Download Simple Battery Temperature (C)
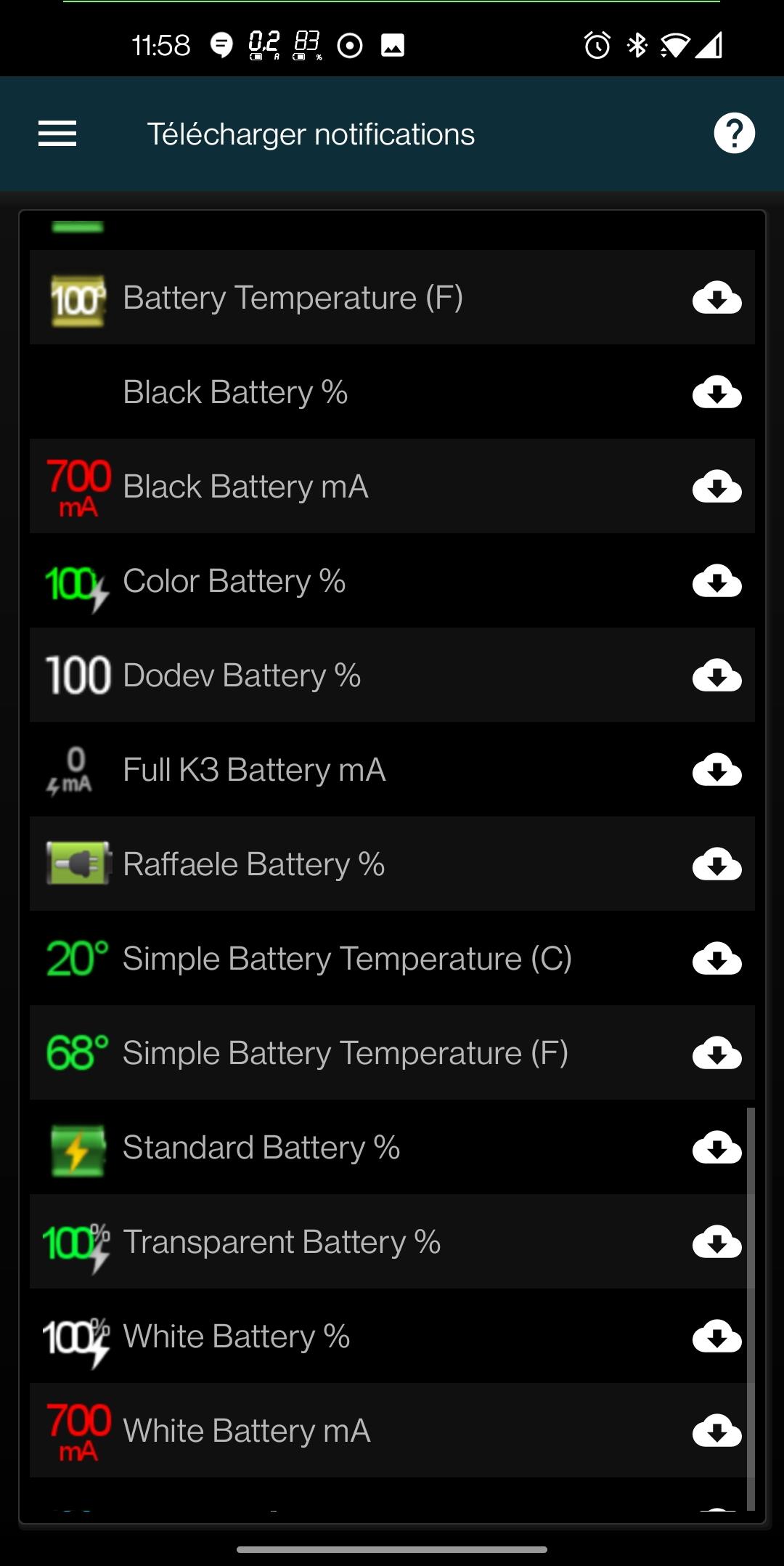Viewport: 784px width, 1566px height. click(716, 959)
